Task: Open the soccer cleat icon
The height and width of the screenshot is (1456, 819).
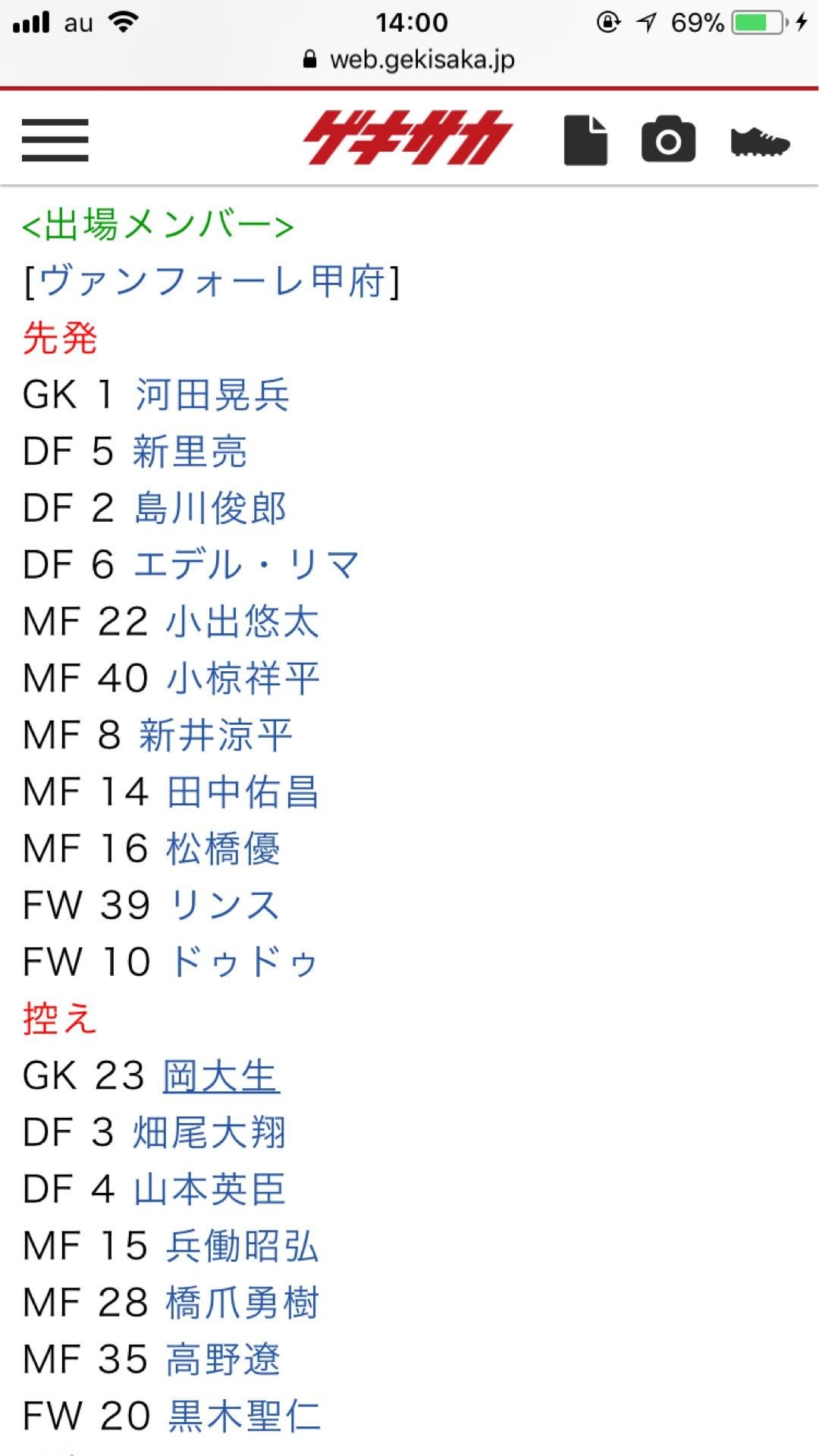Action: pos(760,142)
